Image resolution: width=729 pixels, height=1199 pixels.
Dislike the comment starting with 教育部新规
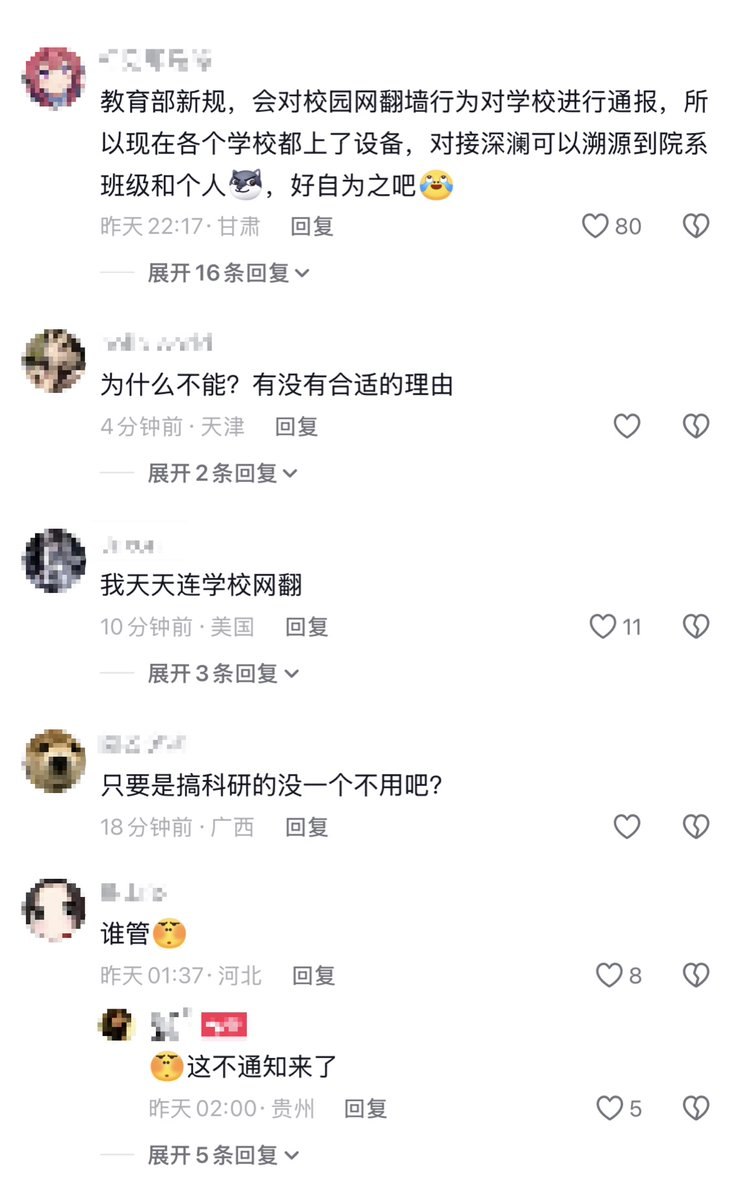tap(696, 226)
